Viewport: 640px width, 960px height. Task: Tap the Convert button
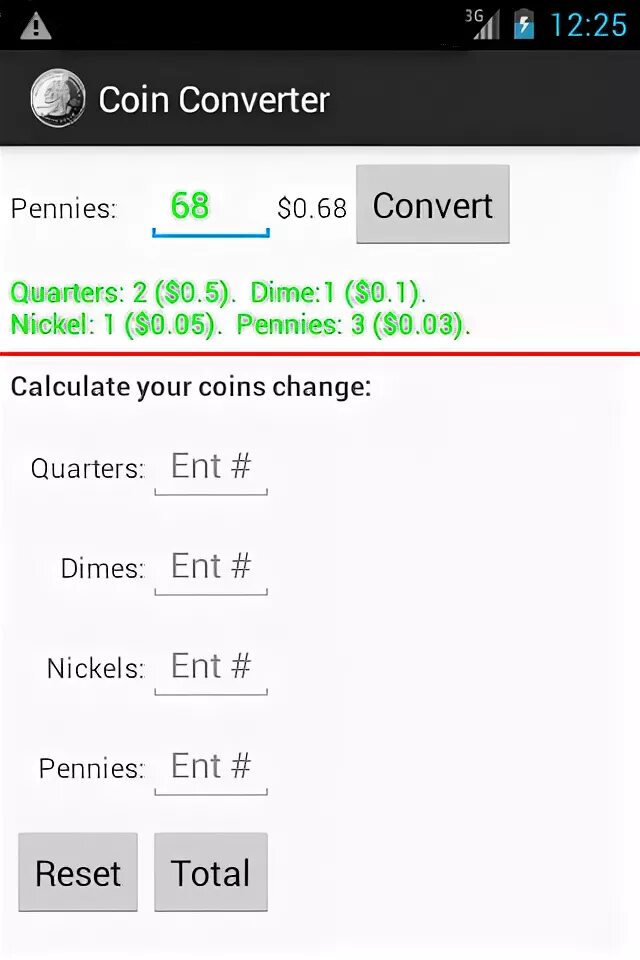tap(432, 205)
